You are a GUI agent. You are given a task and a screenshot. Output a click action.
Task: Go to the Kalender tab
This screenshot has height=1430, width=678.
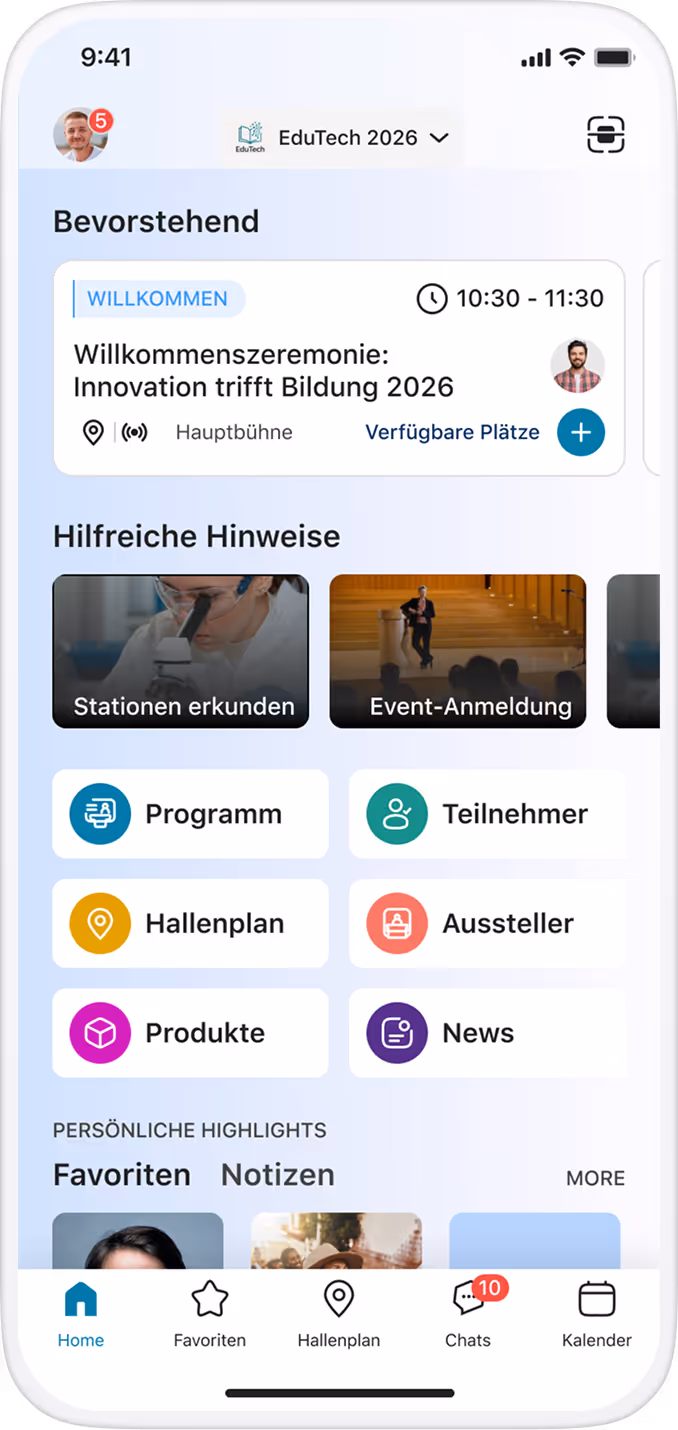coord(597,1314)
